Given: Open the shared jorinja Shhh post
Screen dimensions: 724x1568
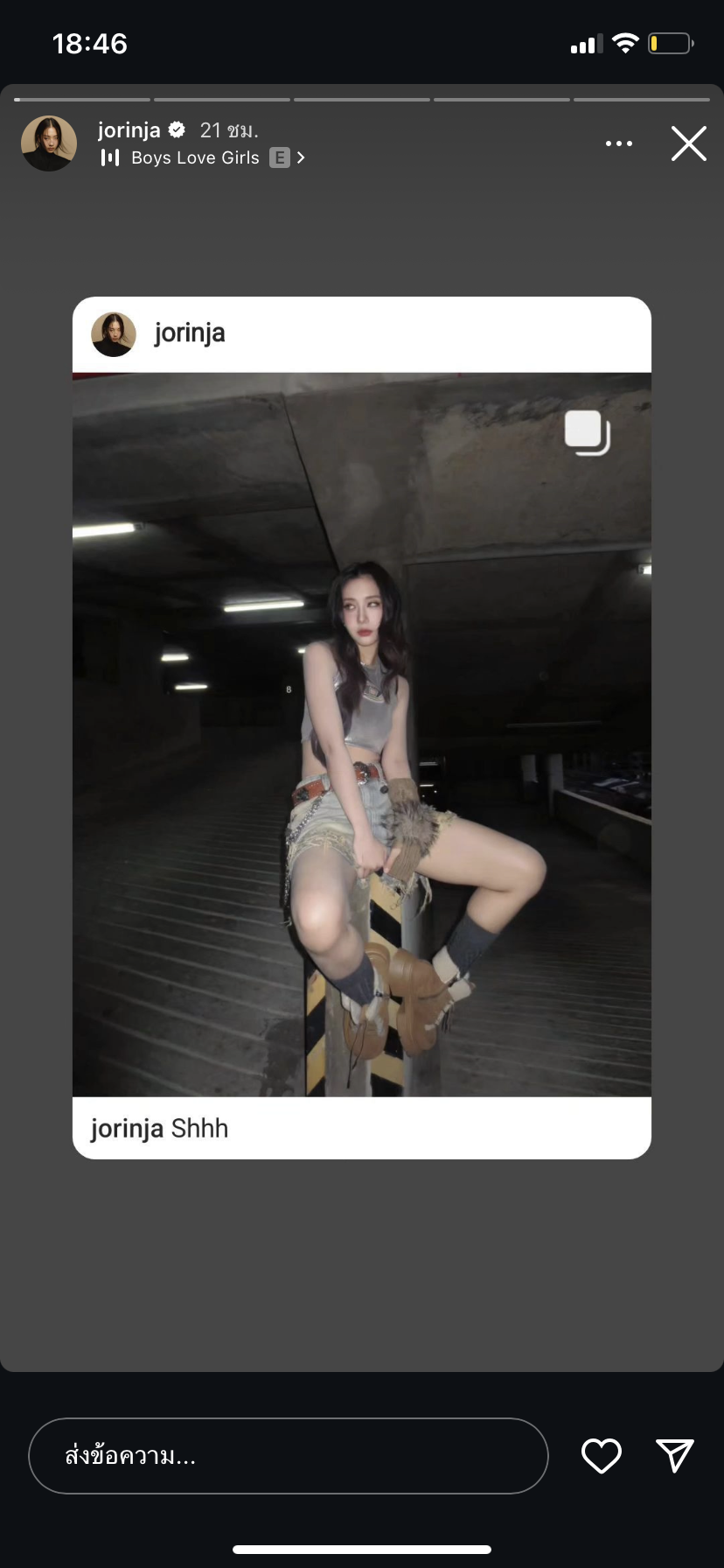Looking at the screenshot, I should [362, 728].
